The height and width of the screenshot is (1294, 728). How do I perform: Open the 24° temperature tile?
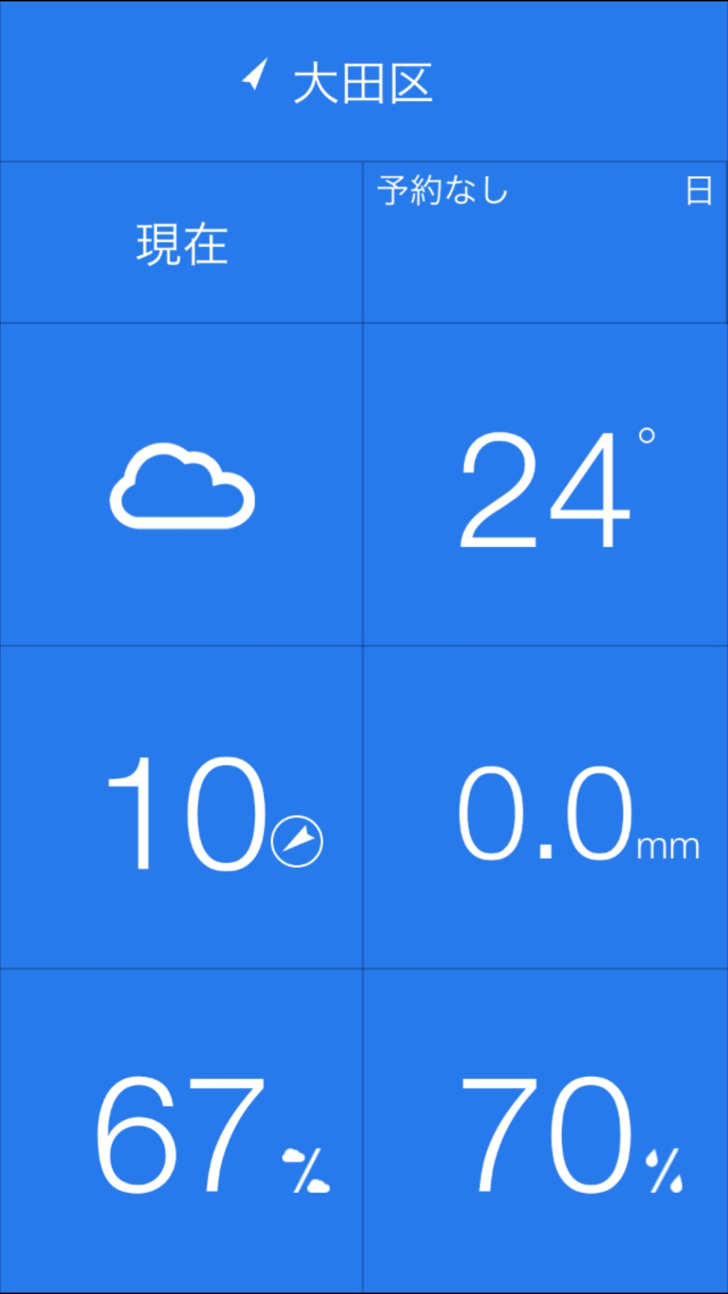(x=545, y=484)
